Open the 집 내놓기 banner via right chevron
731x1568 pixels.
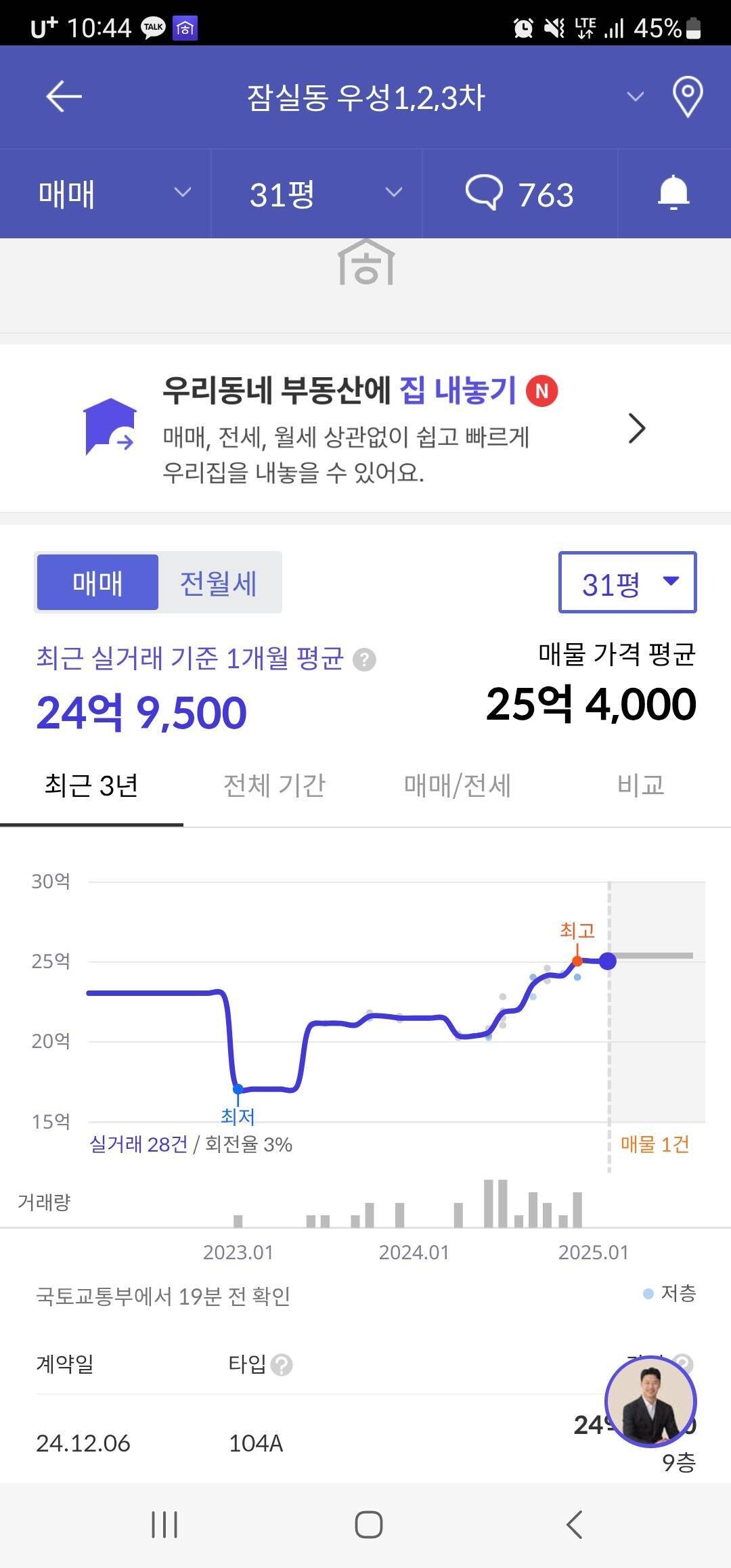coord(637,429)
